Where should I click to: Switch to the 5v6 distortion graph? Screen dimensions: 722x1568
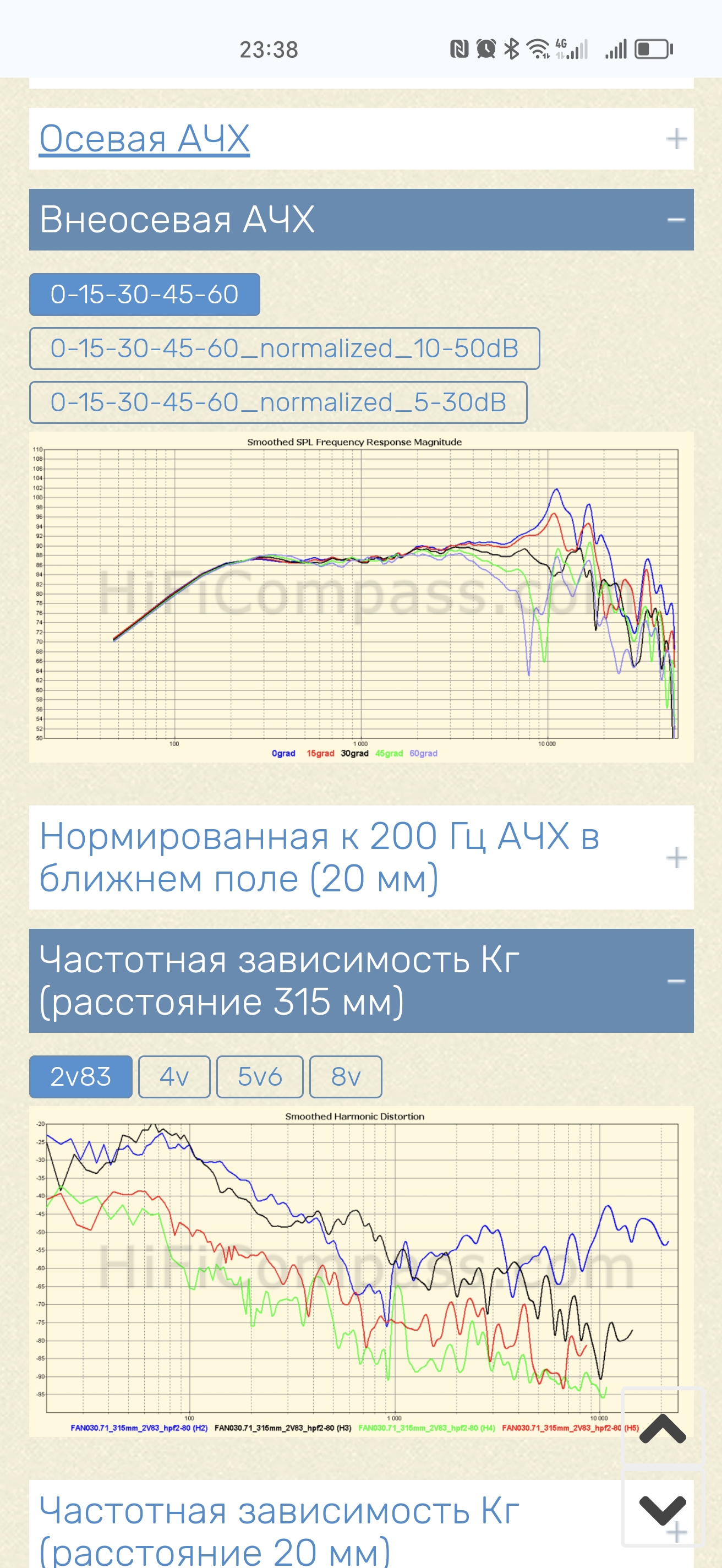click(x=260, y=1077)
